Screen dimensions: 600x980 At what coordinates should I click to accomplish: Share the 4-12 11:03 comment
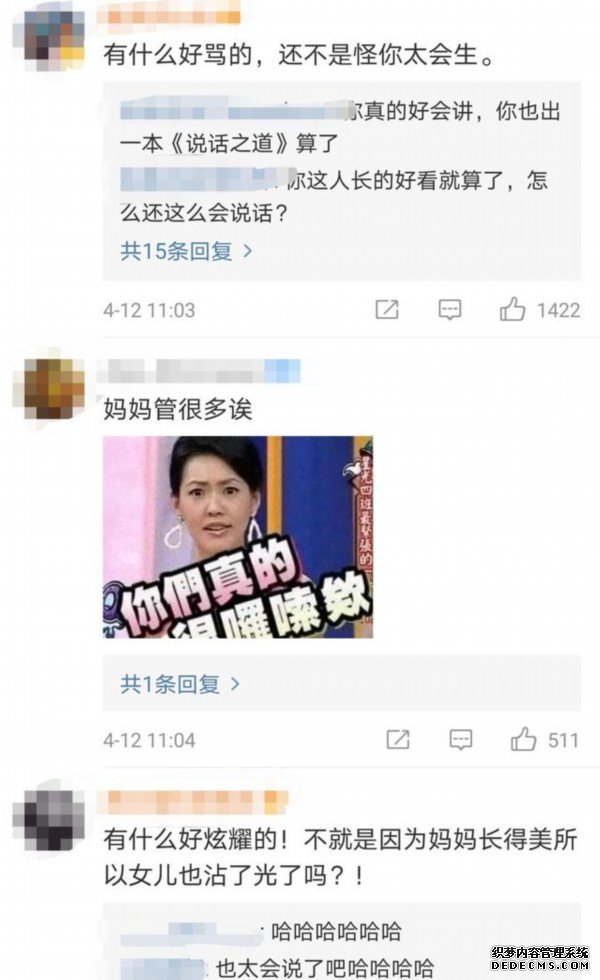click(387, 310)
